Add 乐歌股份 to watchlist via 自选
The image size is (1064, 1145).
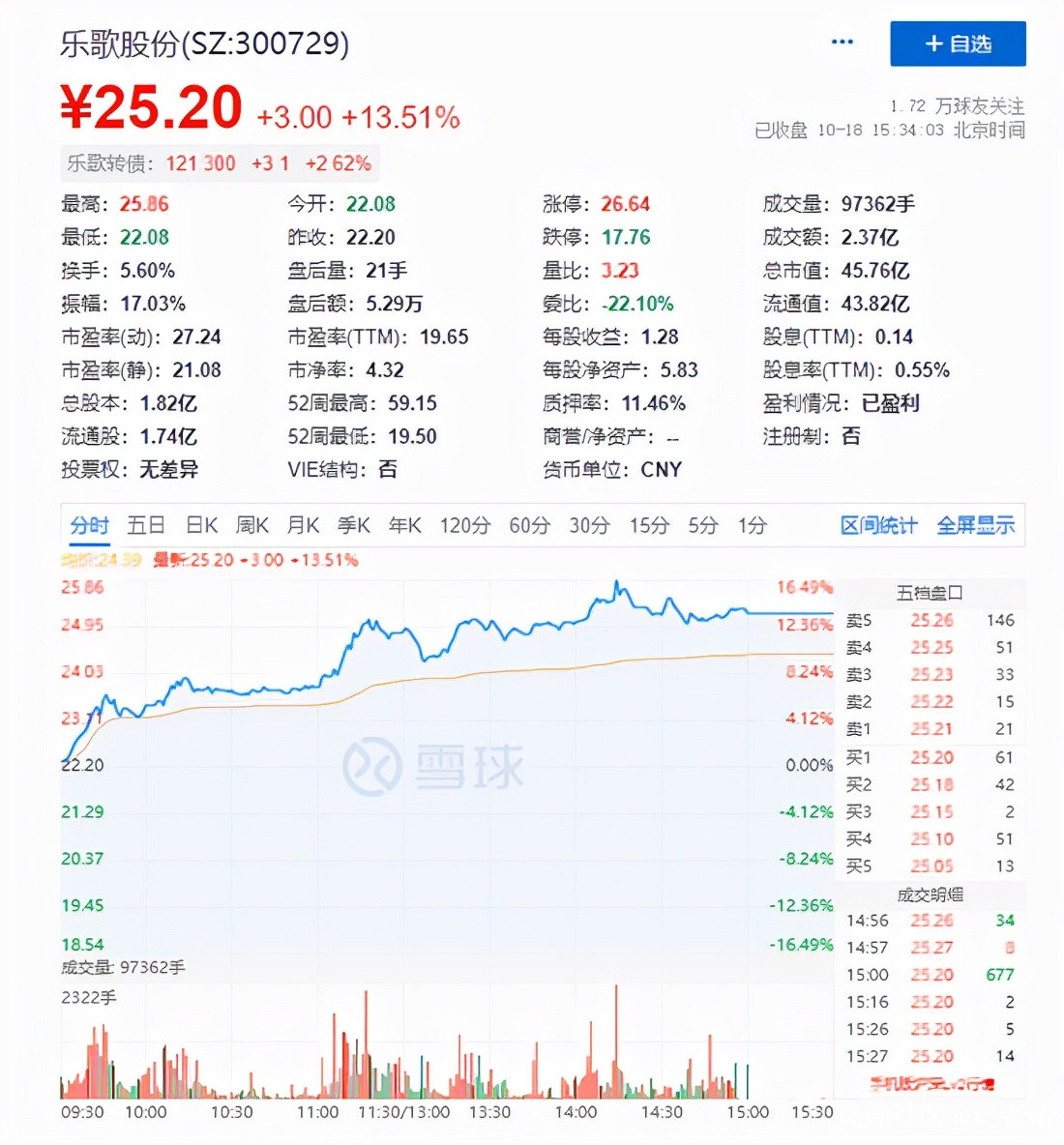pos(958,44)
